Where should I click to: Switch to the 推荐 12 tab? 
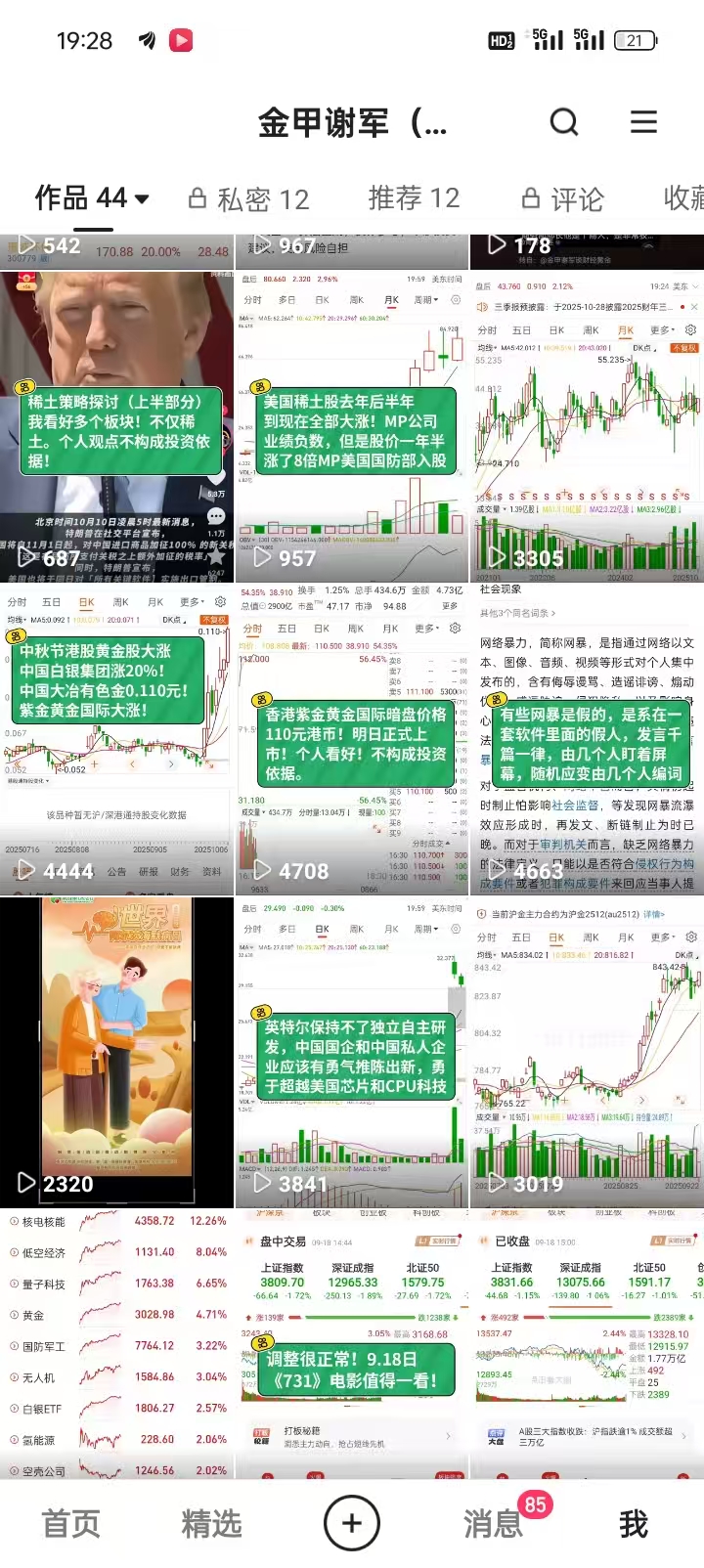click(413, 198)
